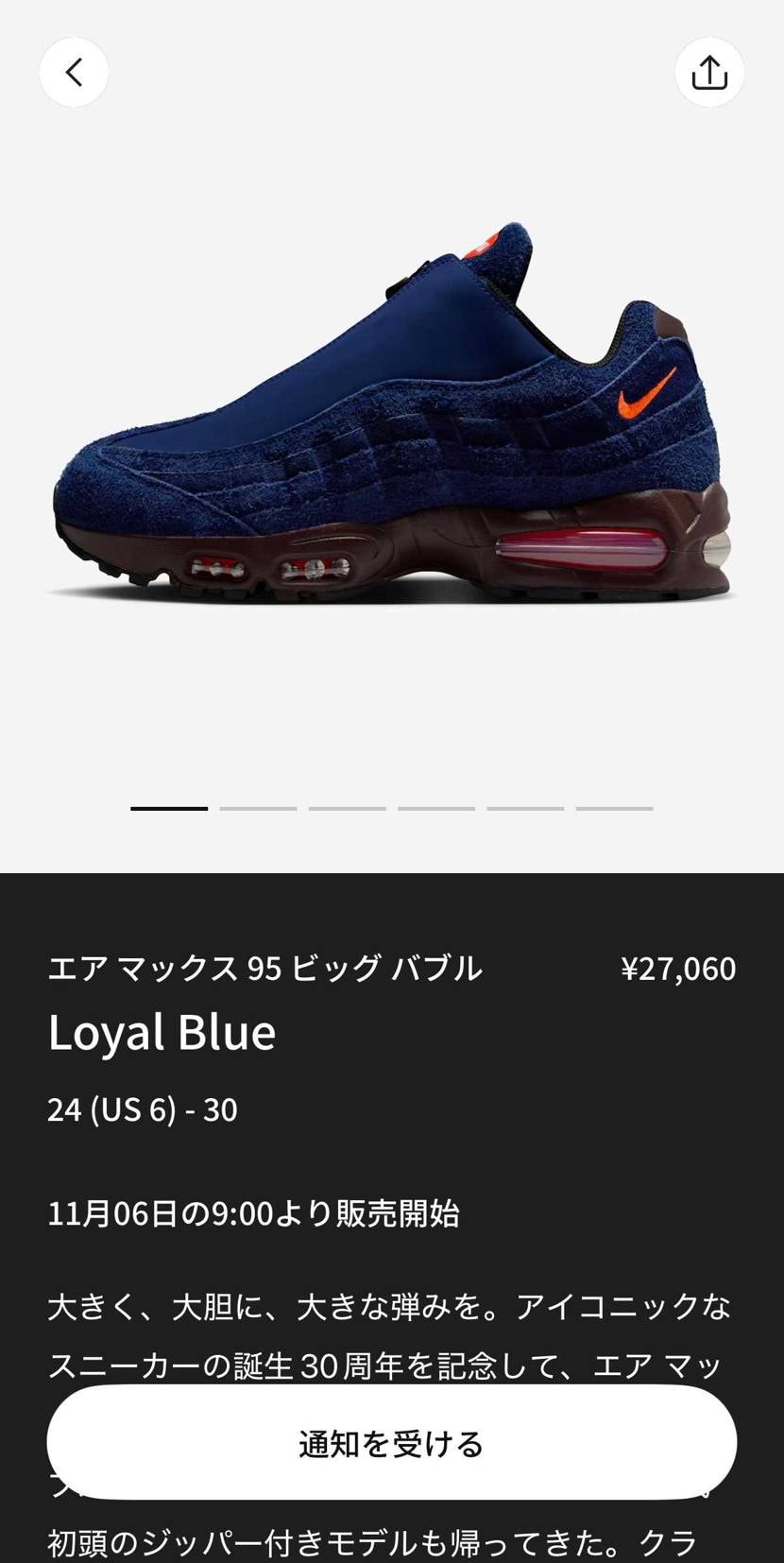Click the Loyal Blue product title
Image resolution: width=784 pixels, height=1563 pixels.
click(x=162, y=1032)
